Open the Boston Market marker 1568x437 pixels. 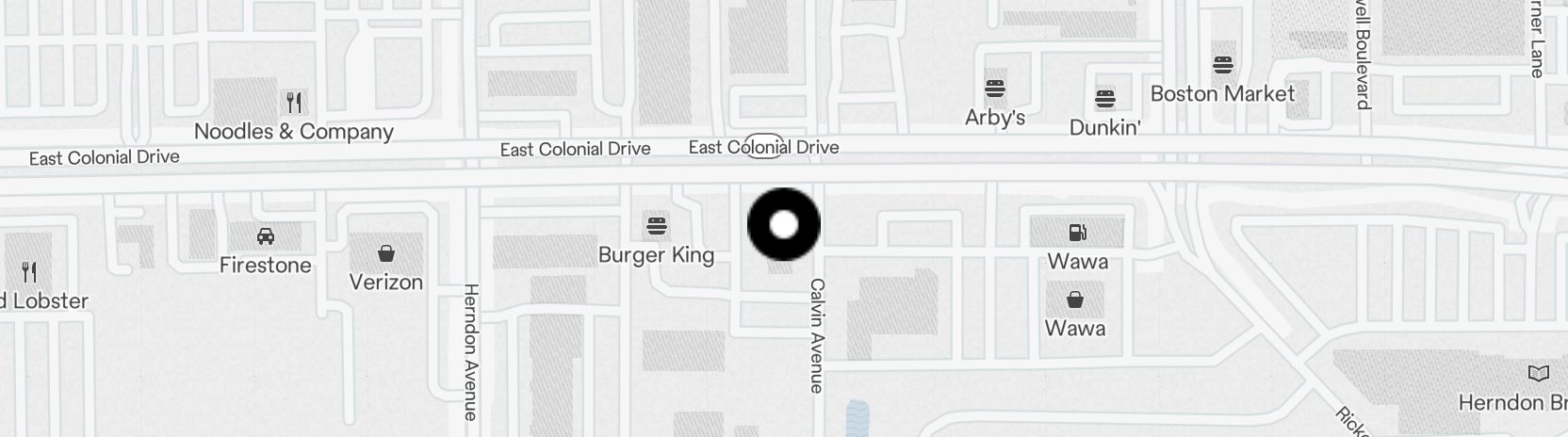1223,65
